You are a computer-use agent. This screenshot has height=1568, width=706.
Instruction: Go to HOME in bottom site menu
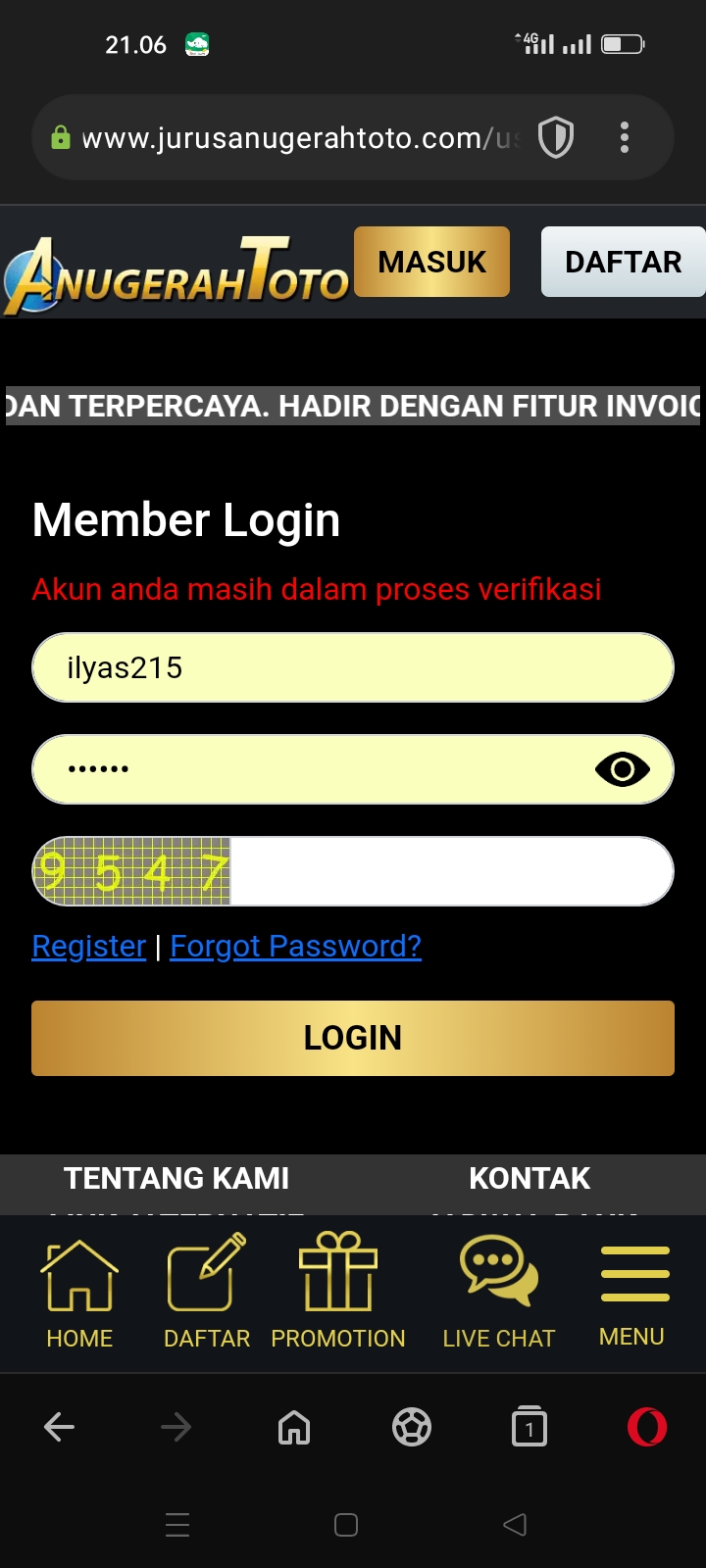[x=79, y=1292]
